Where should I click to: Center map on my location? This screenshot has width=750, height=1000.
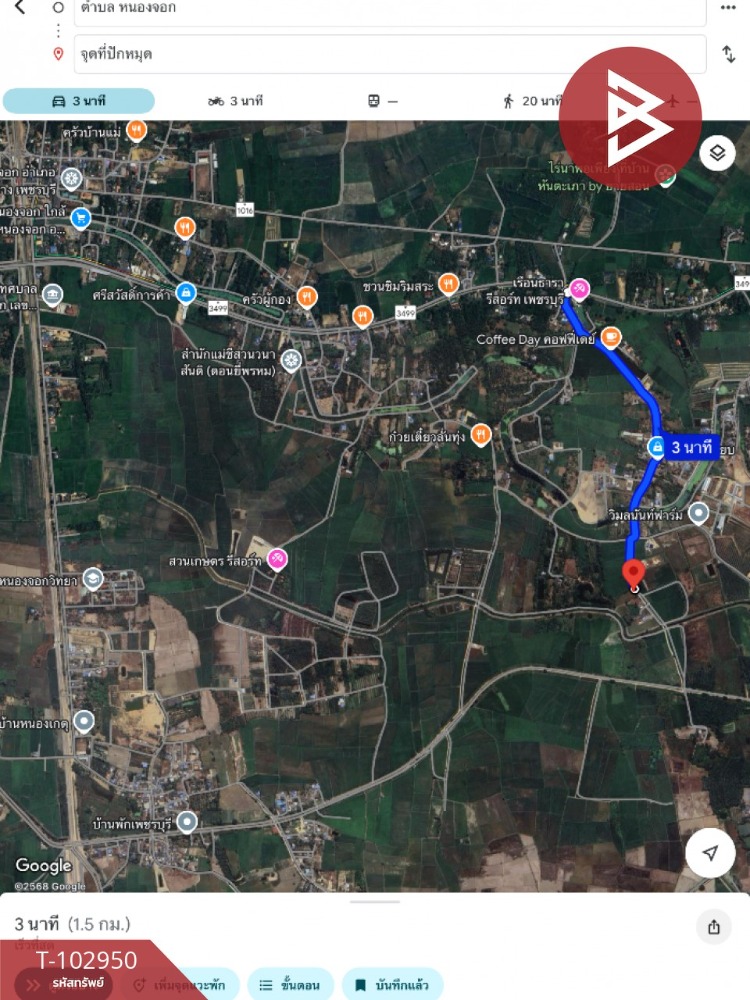[x=710, y=853]
